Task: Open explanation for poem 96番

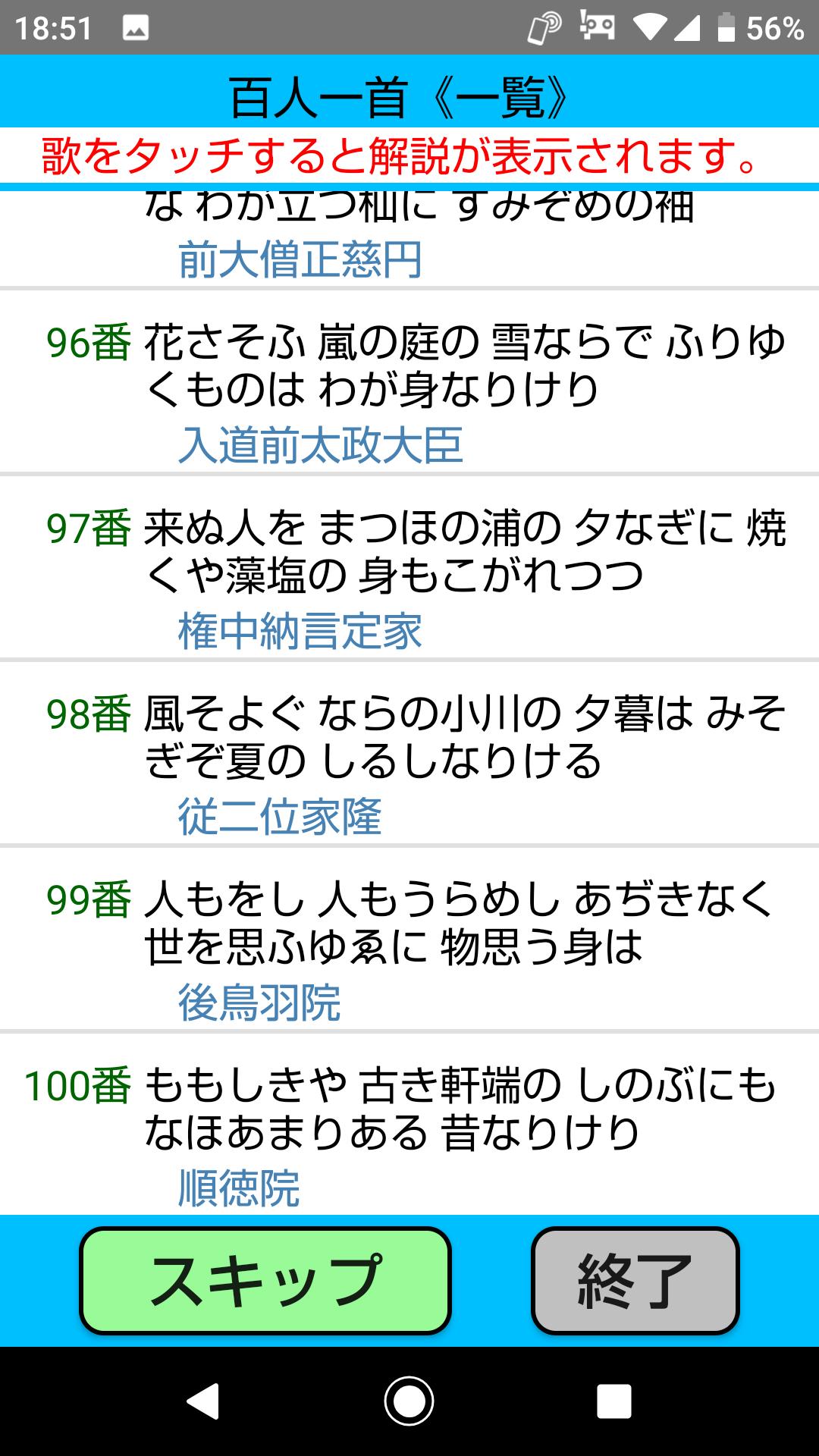Action: [x=409, y=383]
